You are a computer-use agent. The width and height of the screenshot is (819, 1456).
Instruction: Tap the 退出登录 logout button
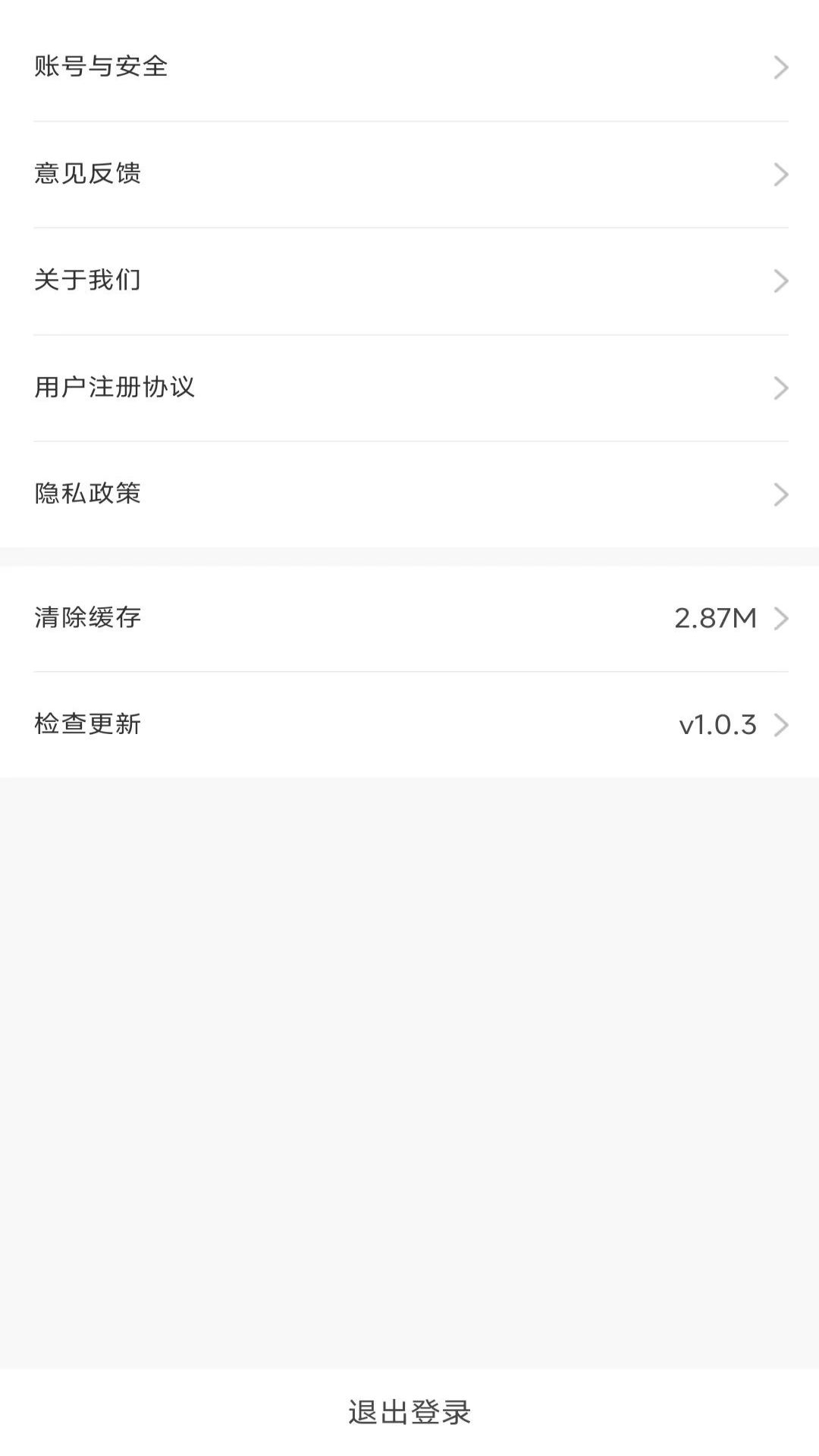pos(409,1412)
